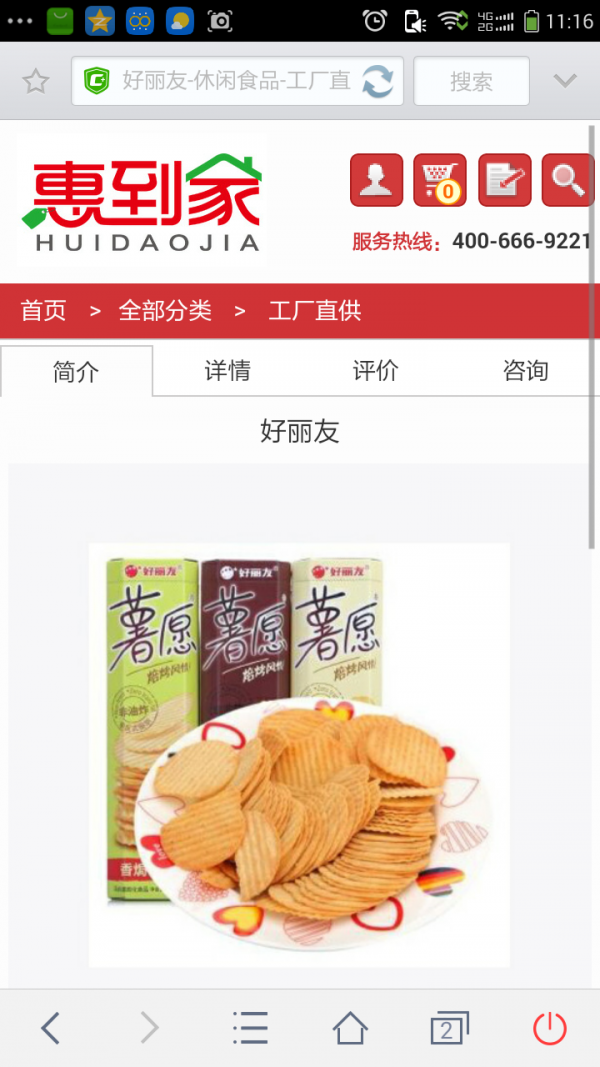
Task: Go back to the previous page
Action: [x=50, y=1027]
